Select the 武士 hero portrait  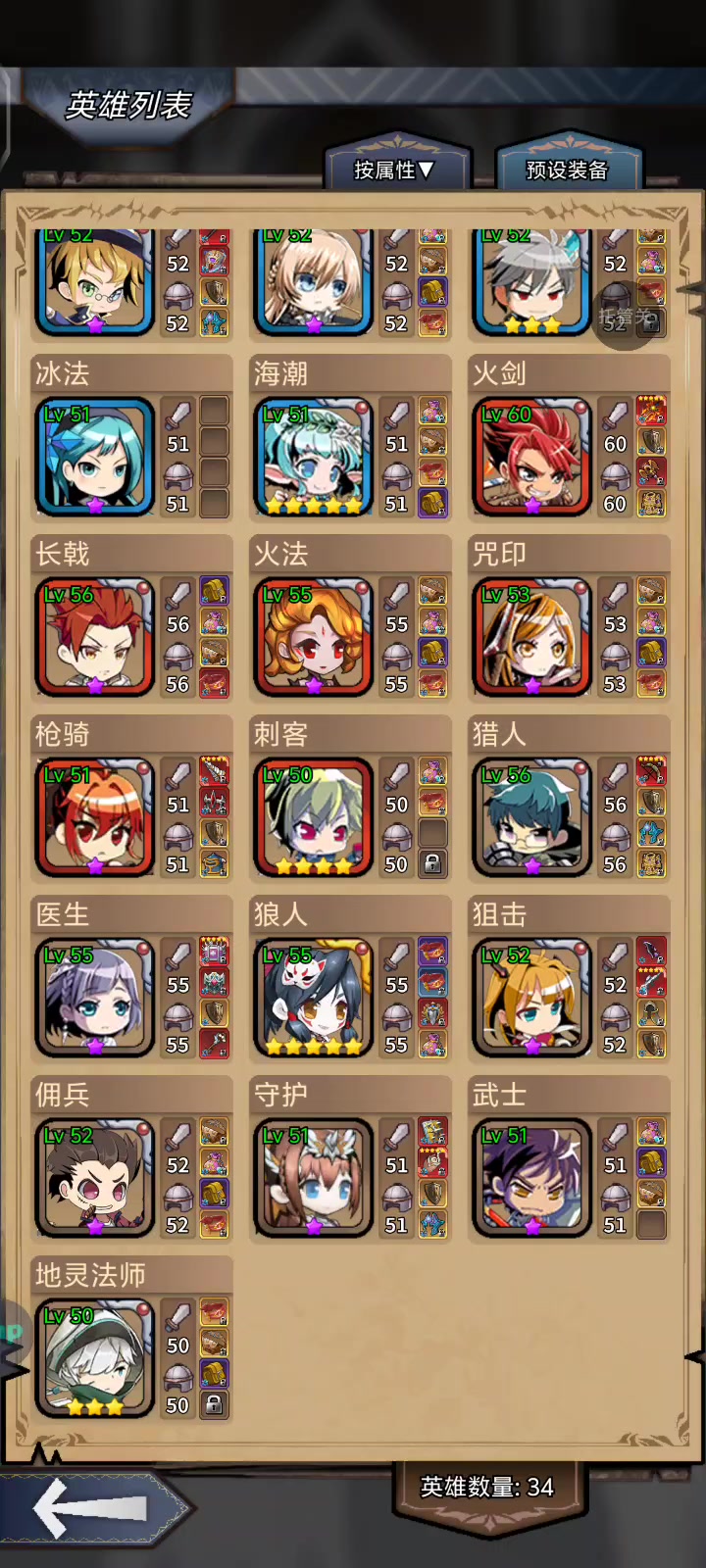click(532, 1178)
